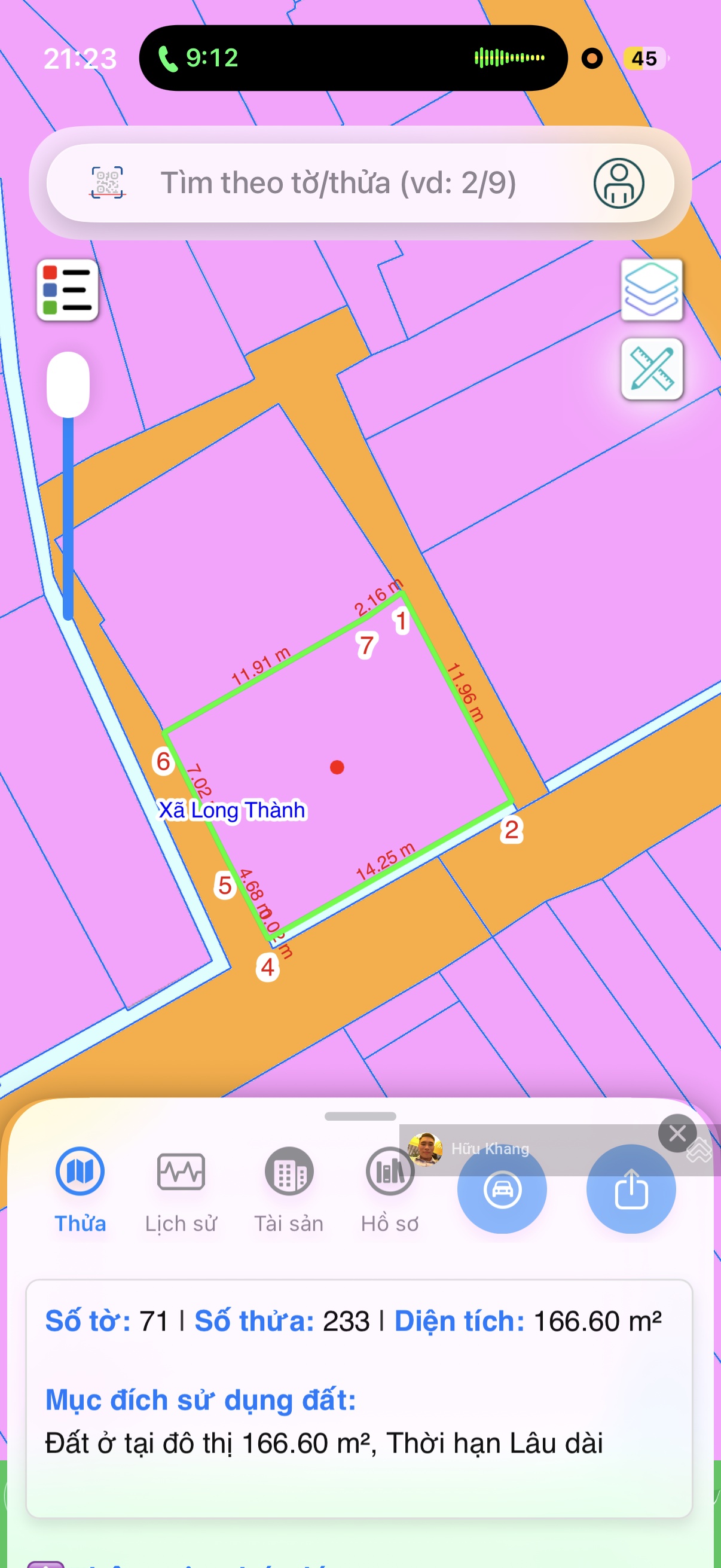721x1568 pixels.
Task: Open the user account profile
Action: click(618, 183)
